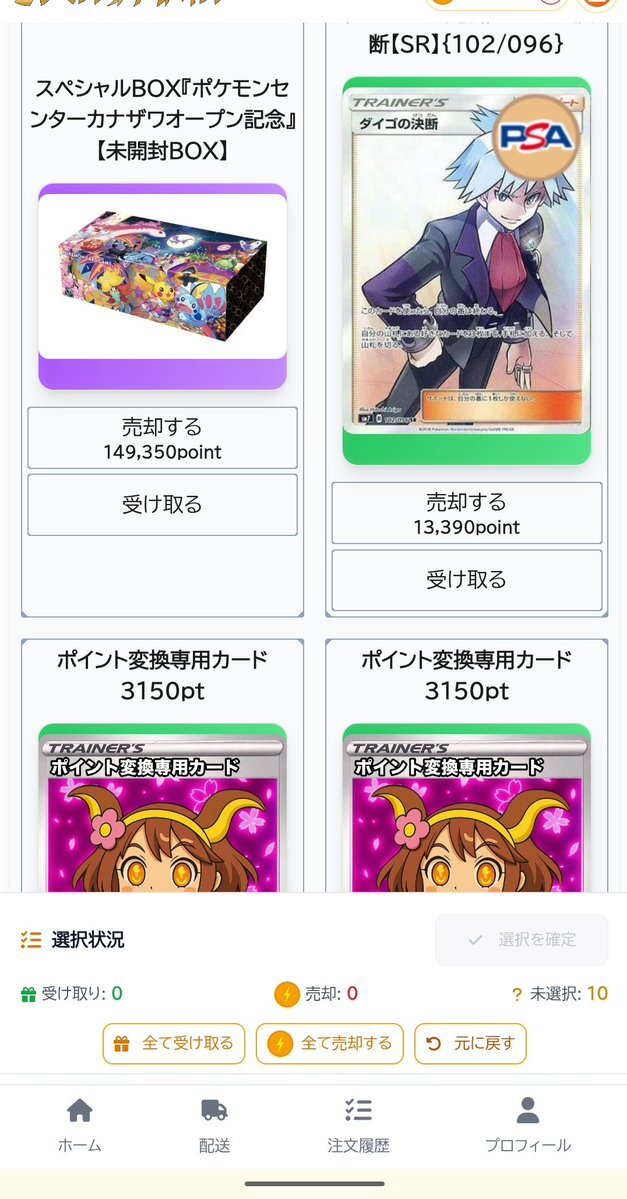The height and width of the screenshot is (1199, 627).
Task: Select 全て受け取る to receive all items
Action: pos(175,1044)
